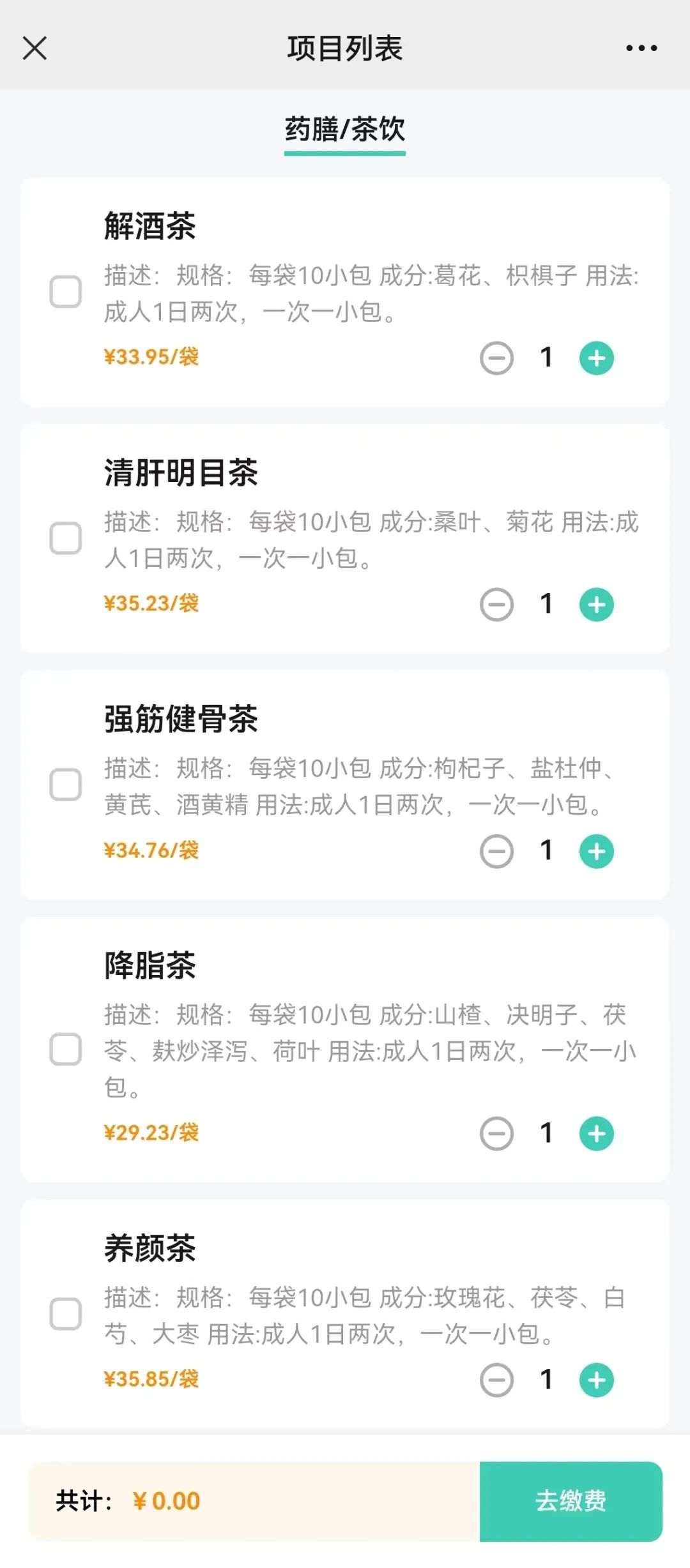Viewport: 690px width, 1568px height.
Task: Tap minus for 降脂茶
Action: coord(497,1133)
